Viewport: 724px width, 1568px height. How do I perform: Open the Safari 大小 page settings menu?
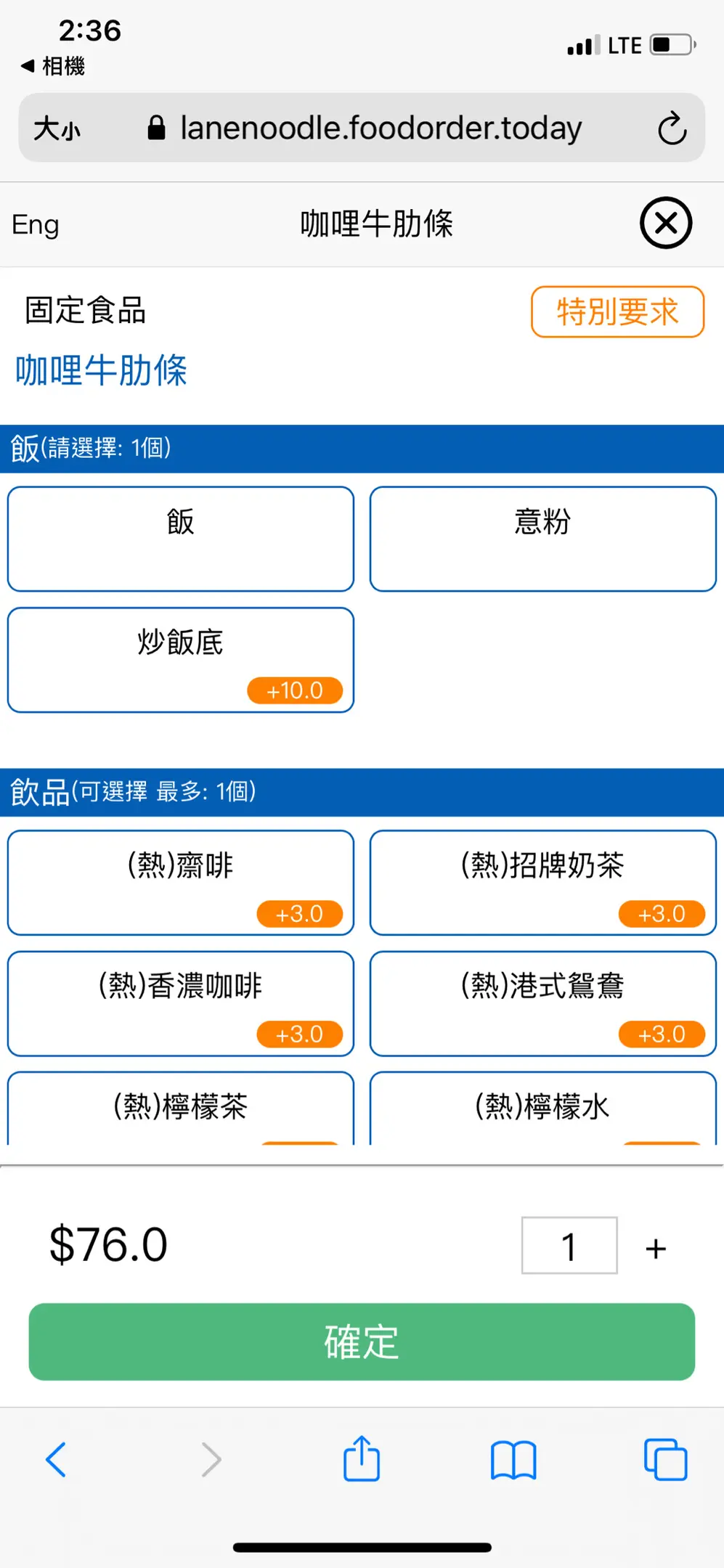pyautogui.click(x=57, y=128)
